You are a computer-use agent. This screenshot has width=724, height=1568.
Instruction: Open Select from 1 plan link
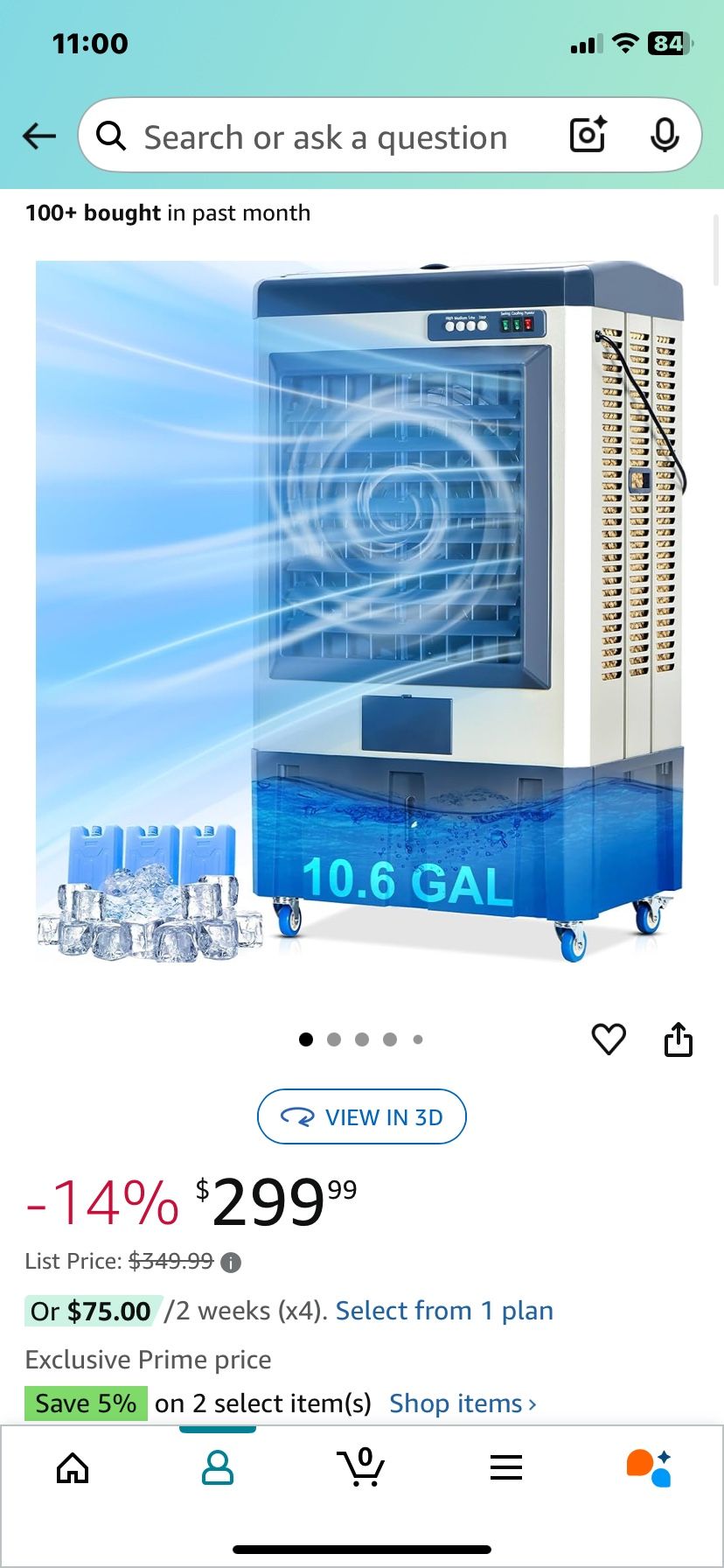(x=444, y=1311)
